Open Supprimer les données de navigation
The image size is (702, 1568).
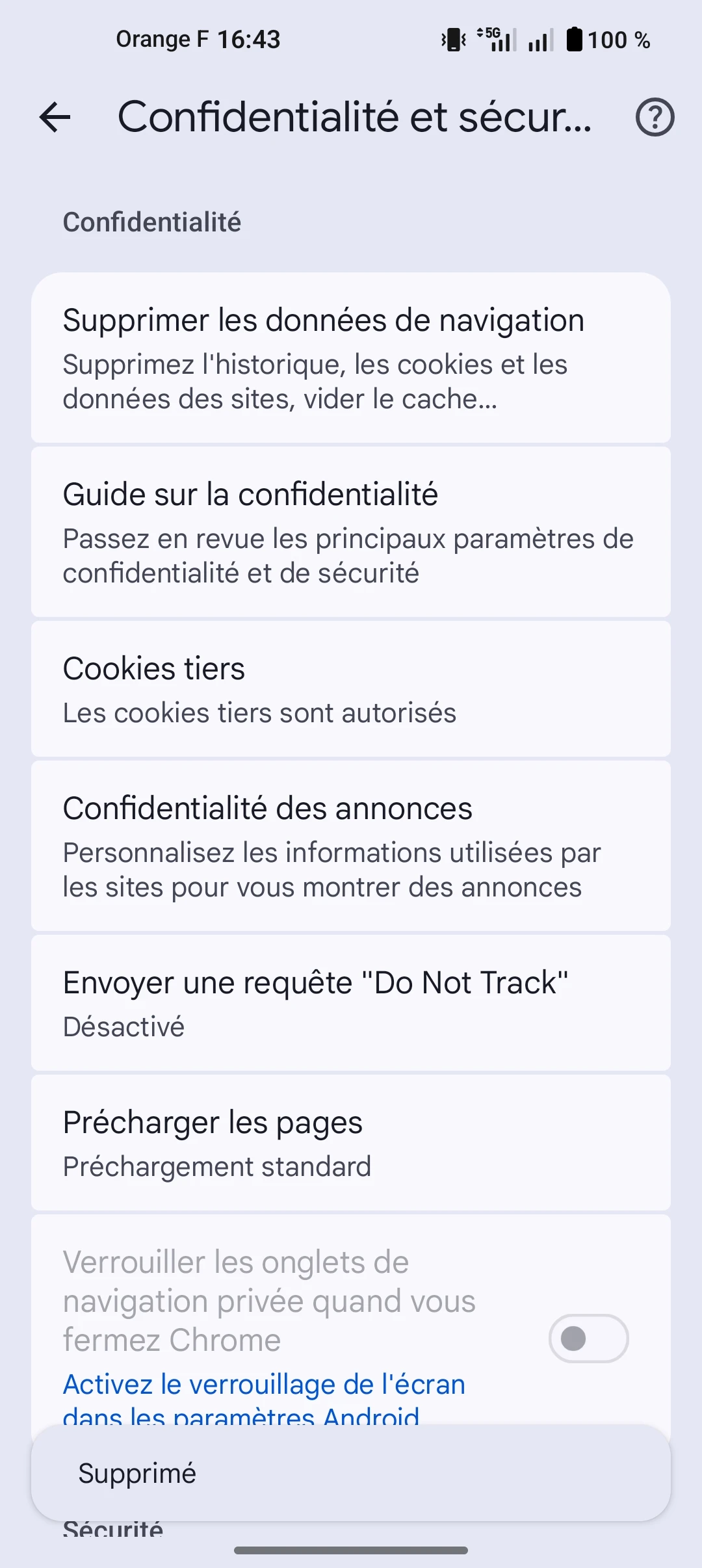tap(351, 358)
